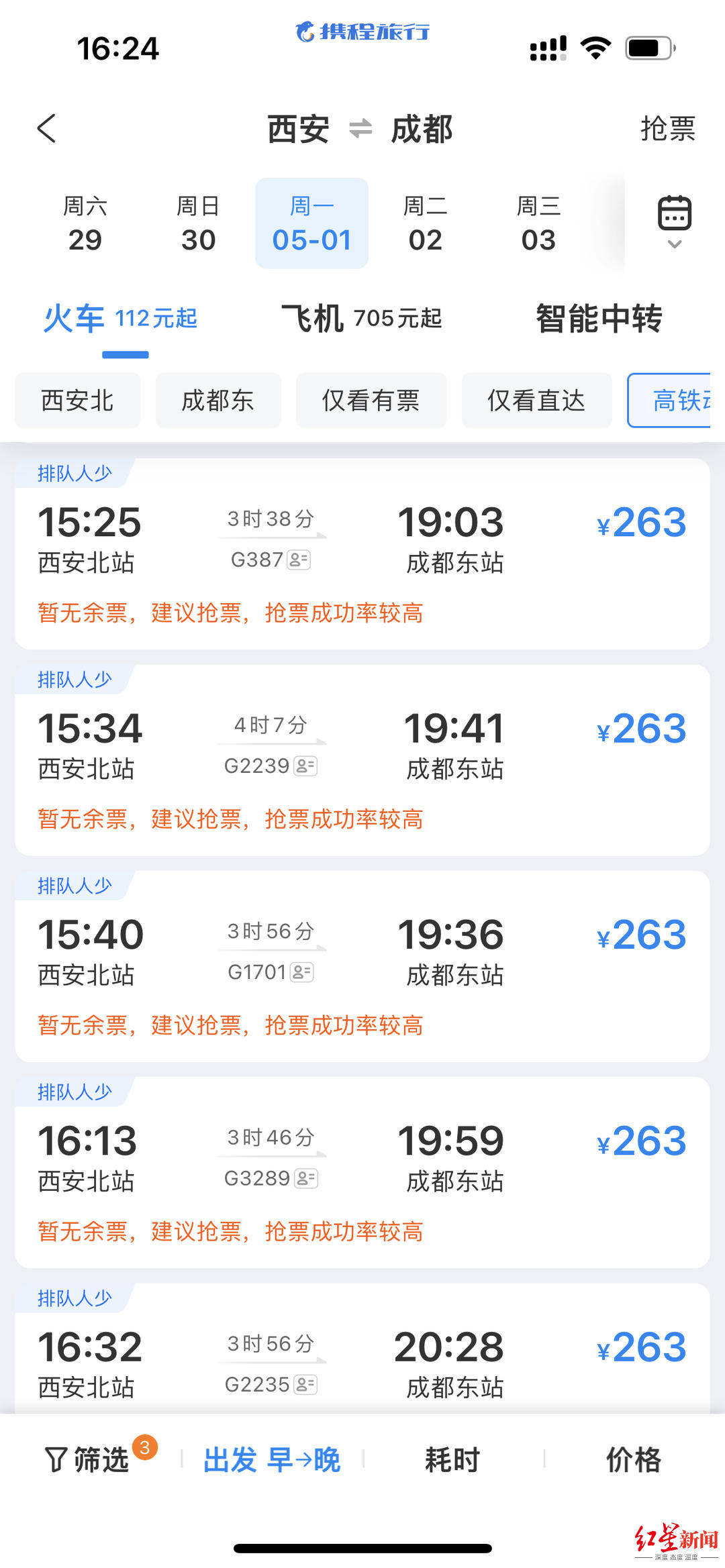This screenshot has width=725, height=1568.
Task: Toggle the 西安北 station filter chip
Action: pyautogui.click(x=78, y=401)
